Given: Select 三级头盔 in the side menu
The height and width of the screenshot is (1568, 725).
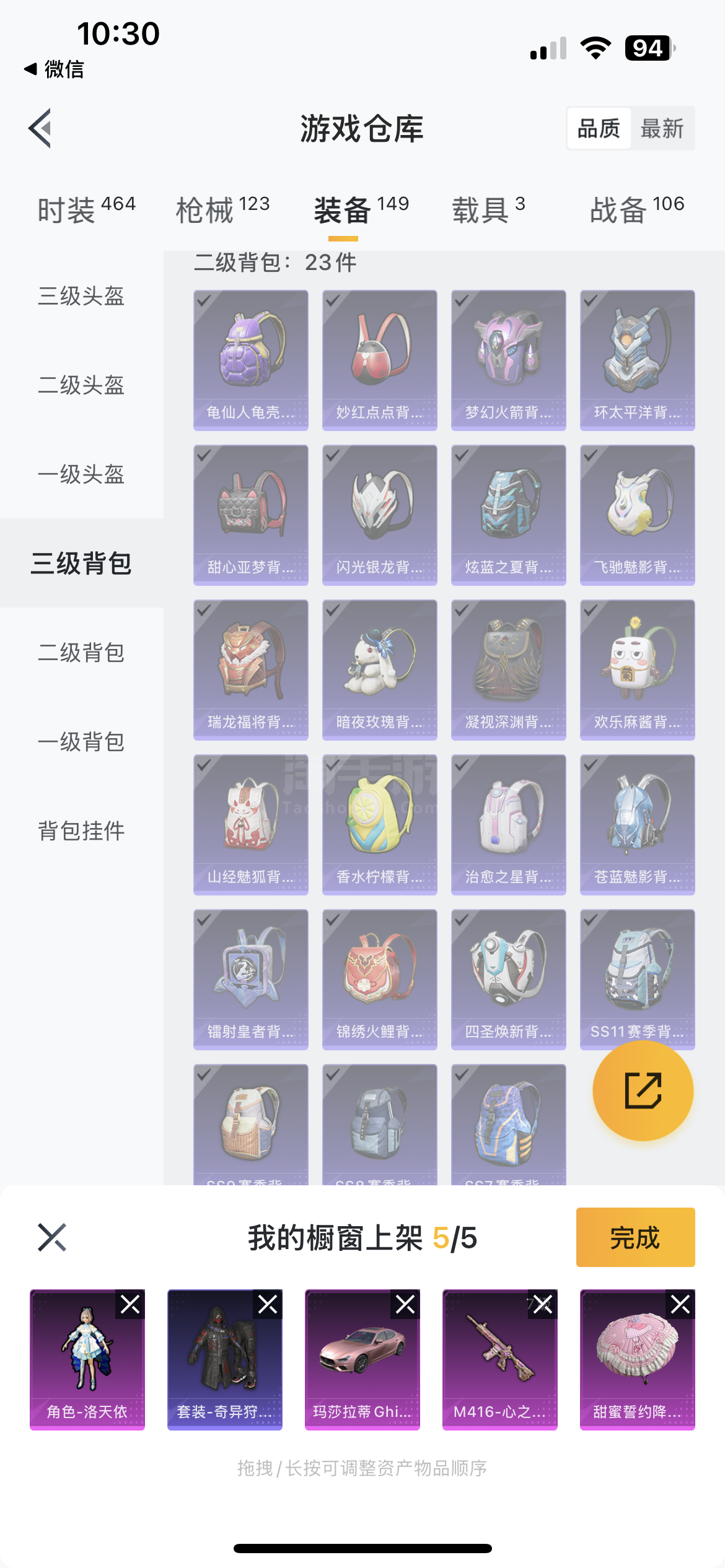Looking at the screenshot, I should (81, 296).
